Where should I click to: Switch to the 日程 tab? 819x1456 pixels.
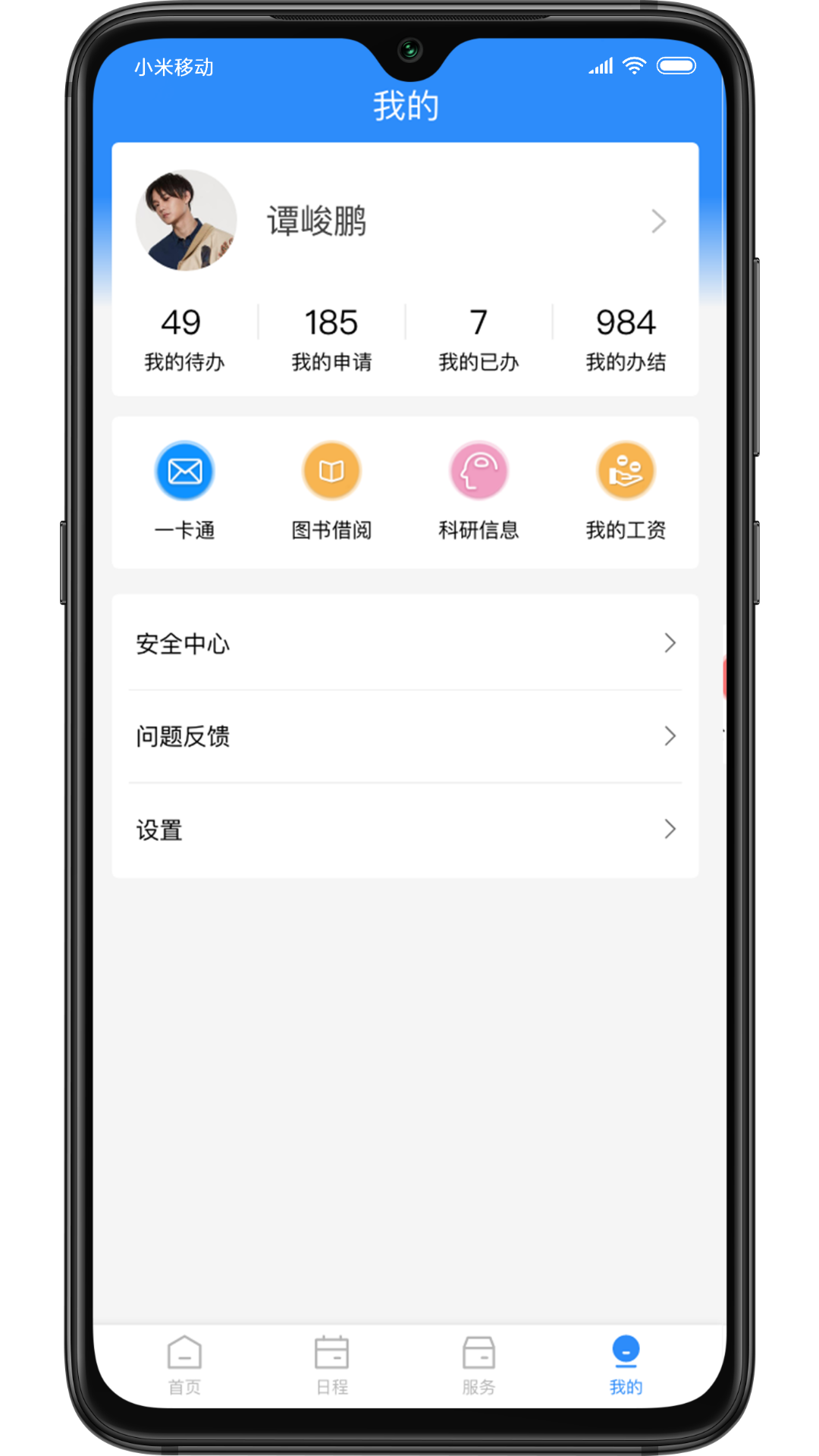pos(331,1366)
